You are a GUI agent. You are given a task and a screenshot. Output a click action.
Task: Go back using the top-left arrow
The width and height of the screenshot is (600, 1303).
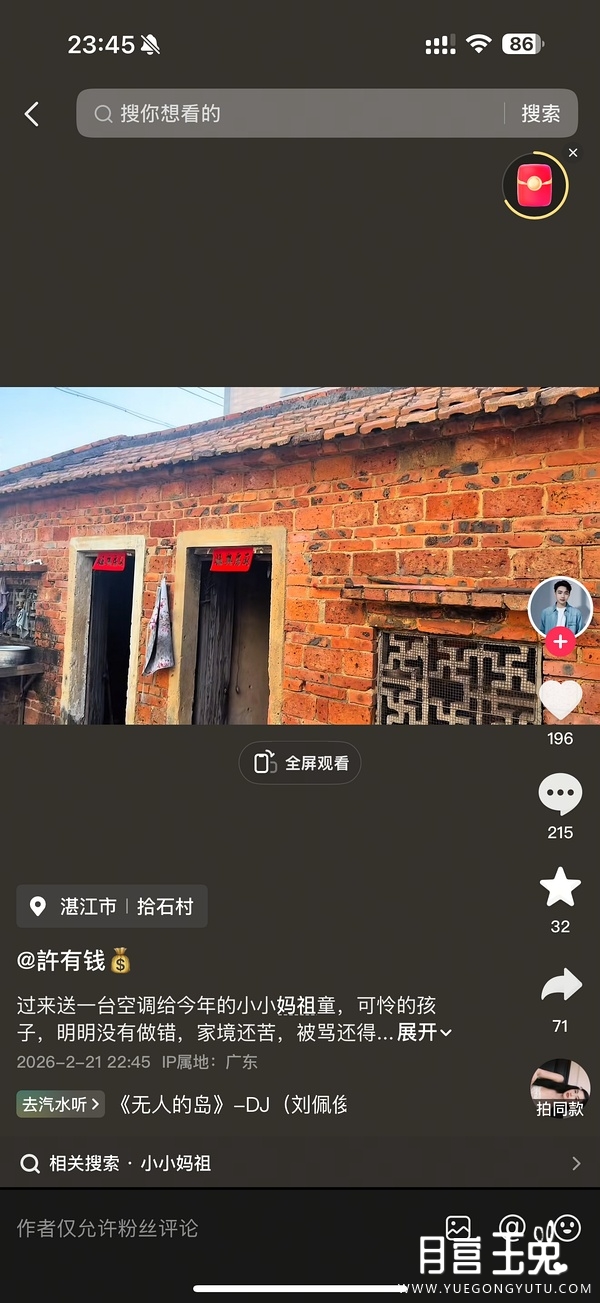click(x=32, y=114)
